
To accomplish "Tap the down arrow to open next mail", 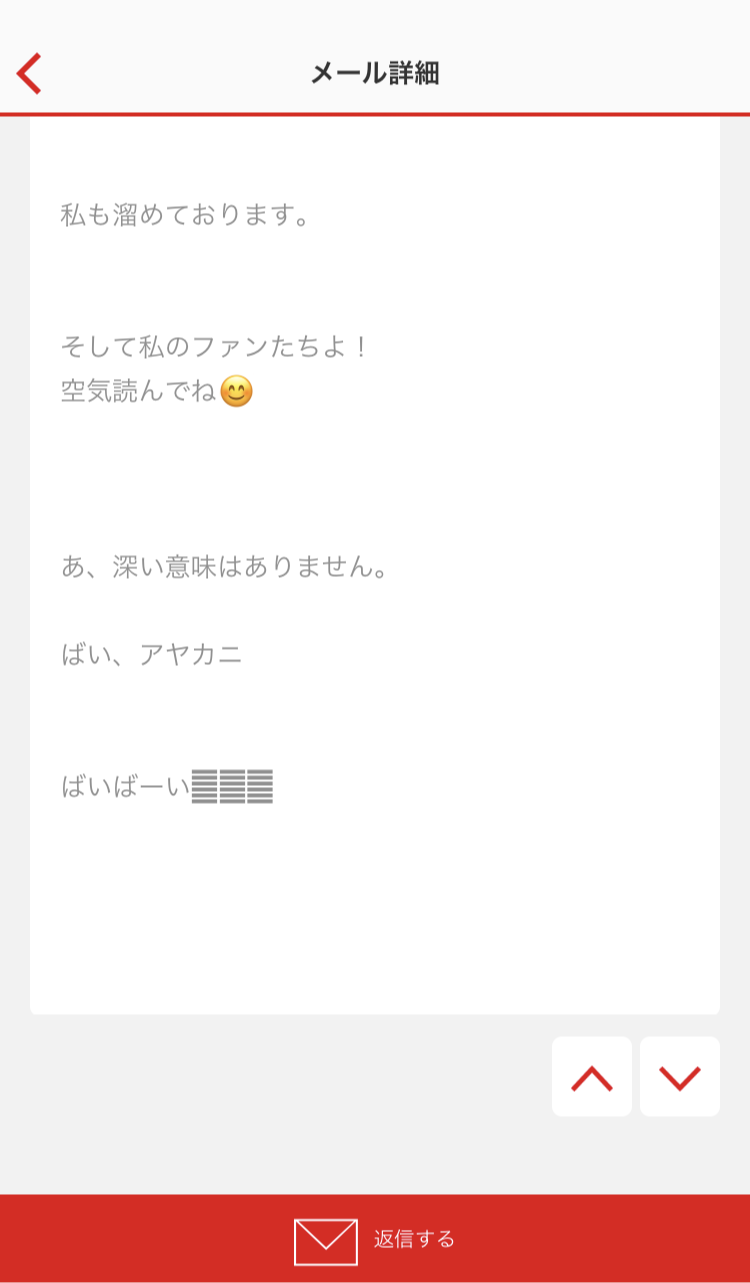I will pyautogui.click(x=680, y=1077).
